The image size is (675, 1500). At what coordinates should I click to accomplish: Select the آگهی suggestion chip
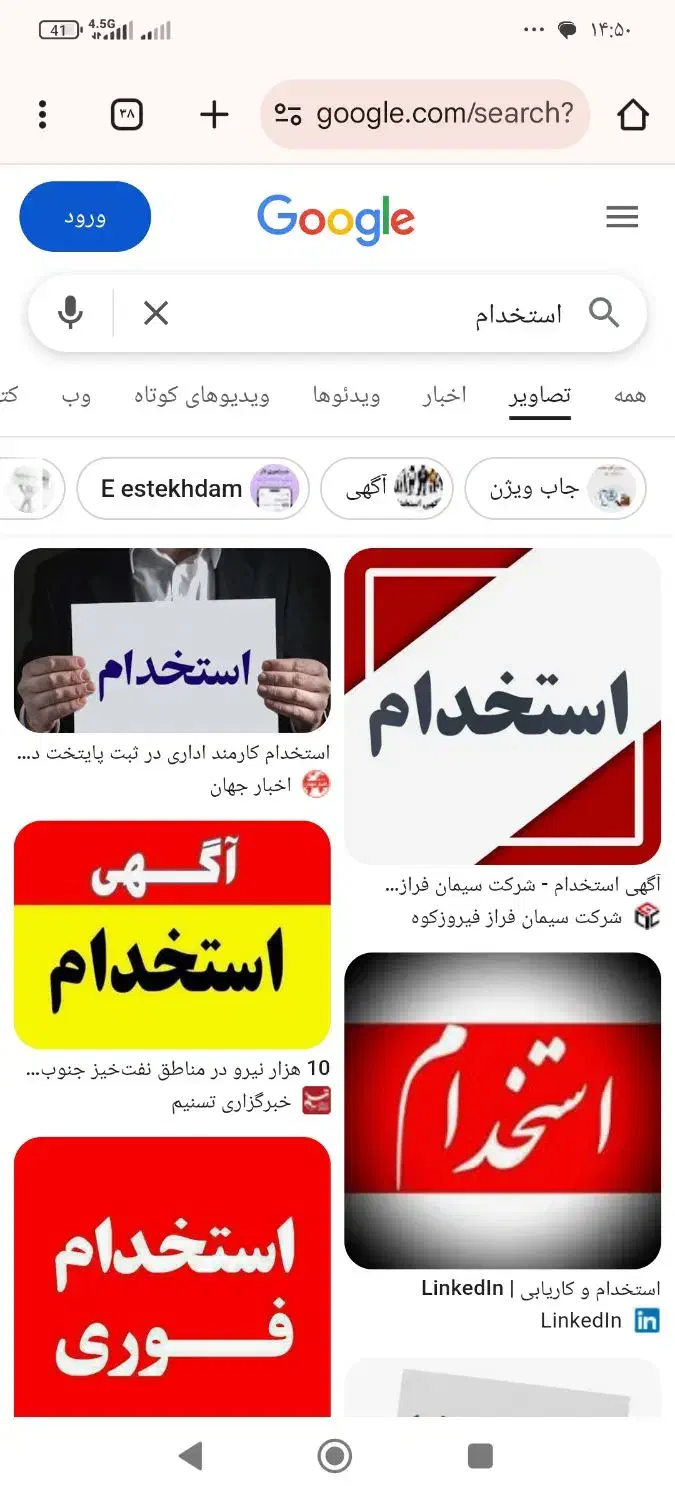click(x=387, y=489)
